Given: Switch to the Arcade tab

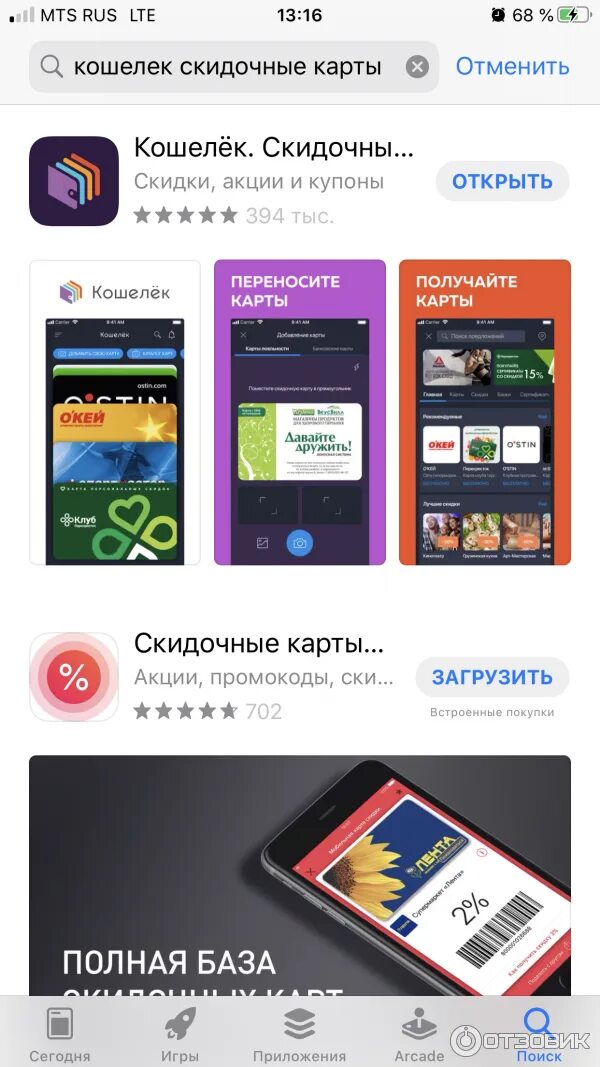Looking at the screenshot, I should pyautogui.click(x=419, y=1034).
